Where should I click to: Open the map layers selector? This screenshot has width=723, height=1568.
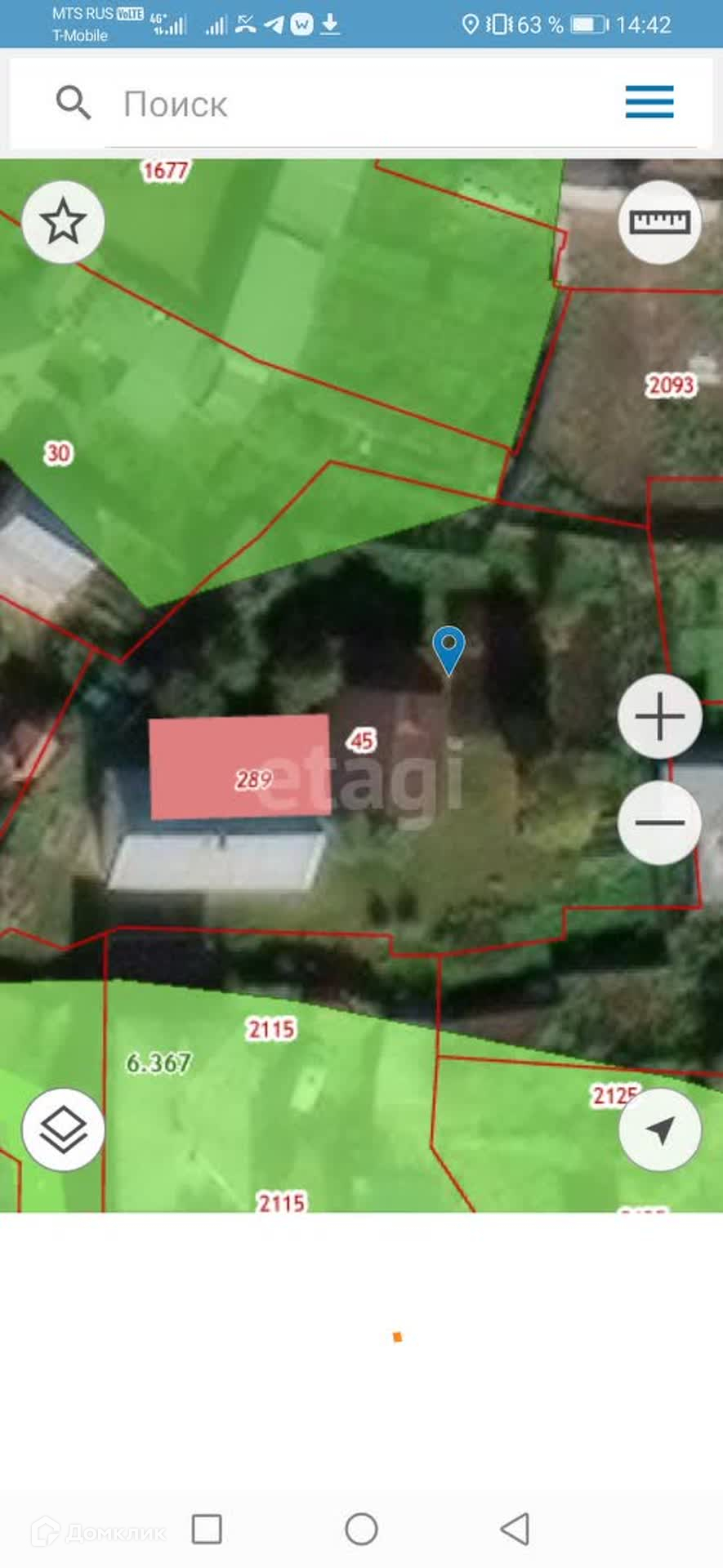63,1129
